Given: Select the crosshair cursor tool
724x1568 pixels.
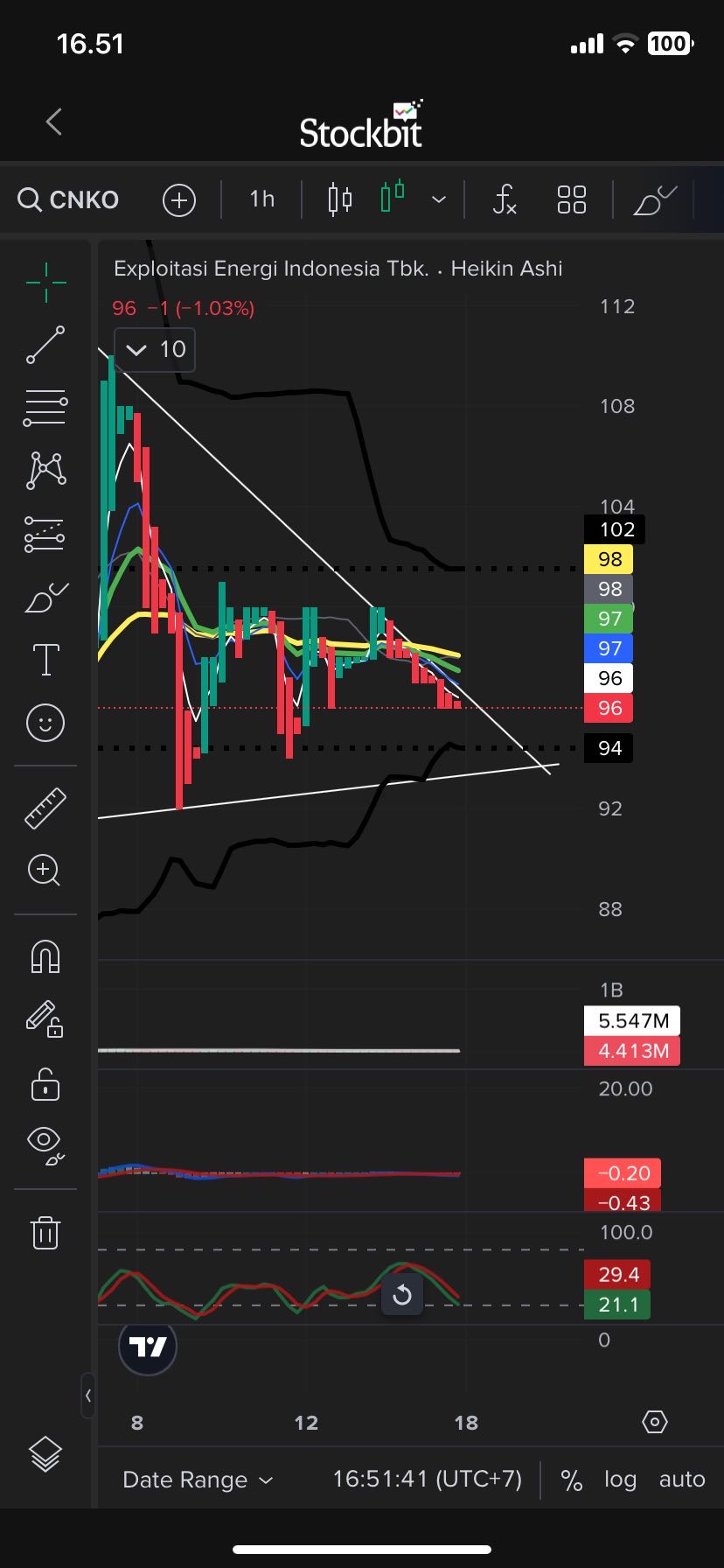Looking at the screenshot, I should tap(45, 282).
